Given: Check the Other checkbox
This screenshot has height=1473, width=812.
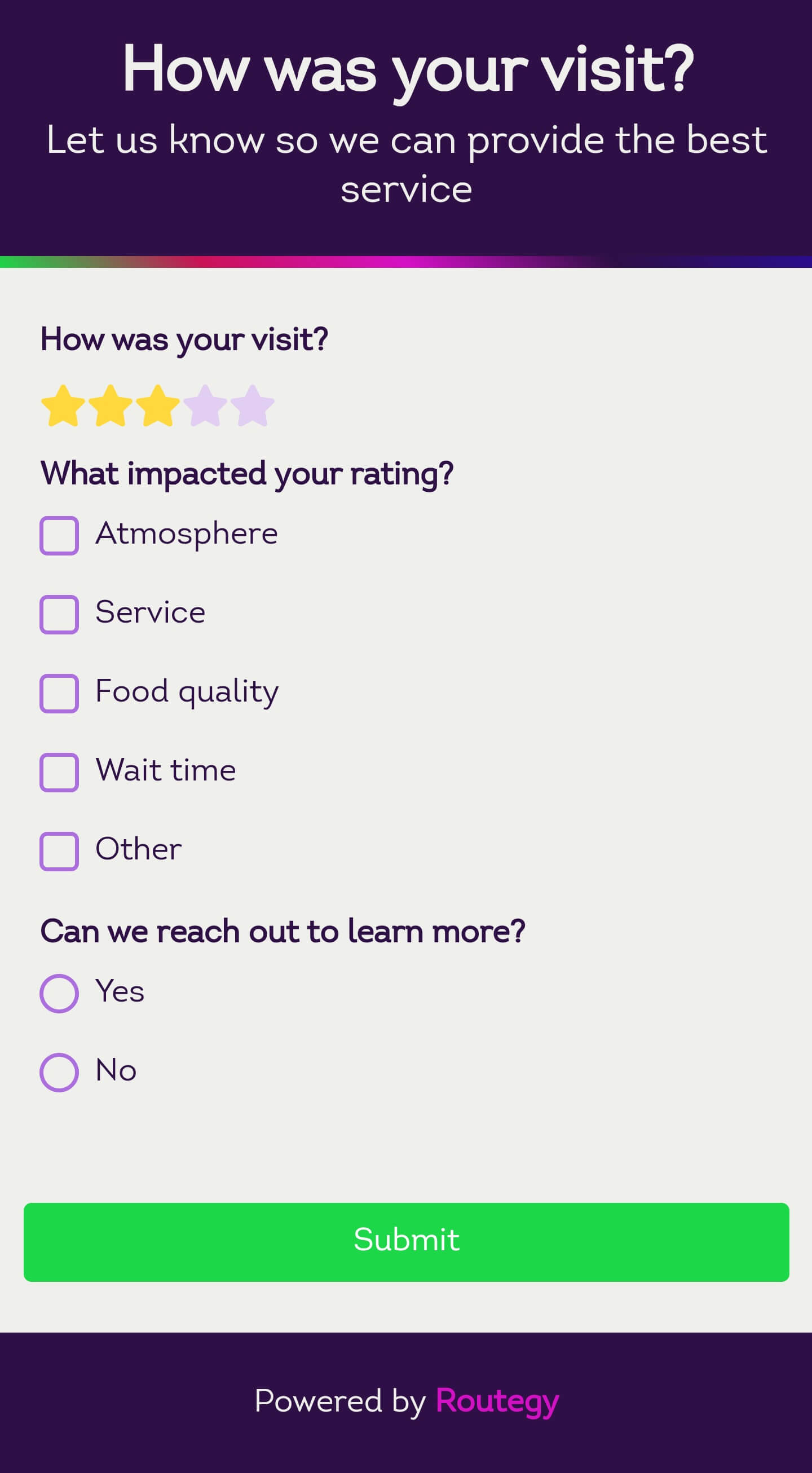Looking at the screenshot, I should 59,851.
